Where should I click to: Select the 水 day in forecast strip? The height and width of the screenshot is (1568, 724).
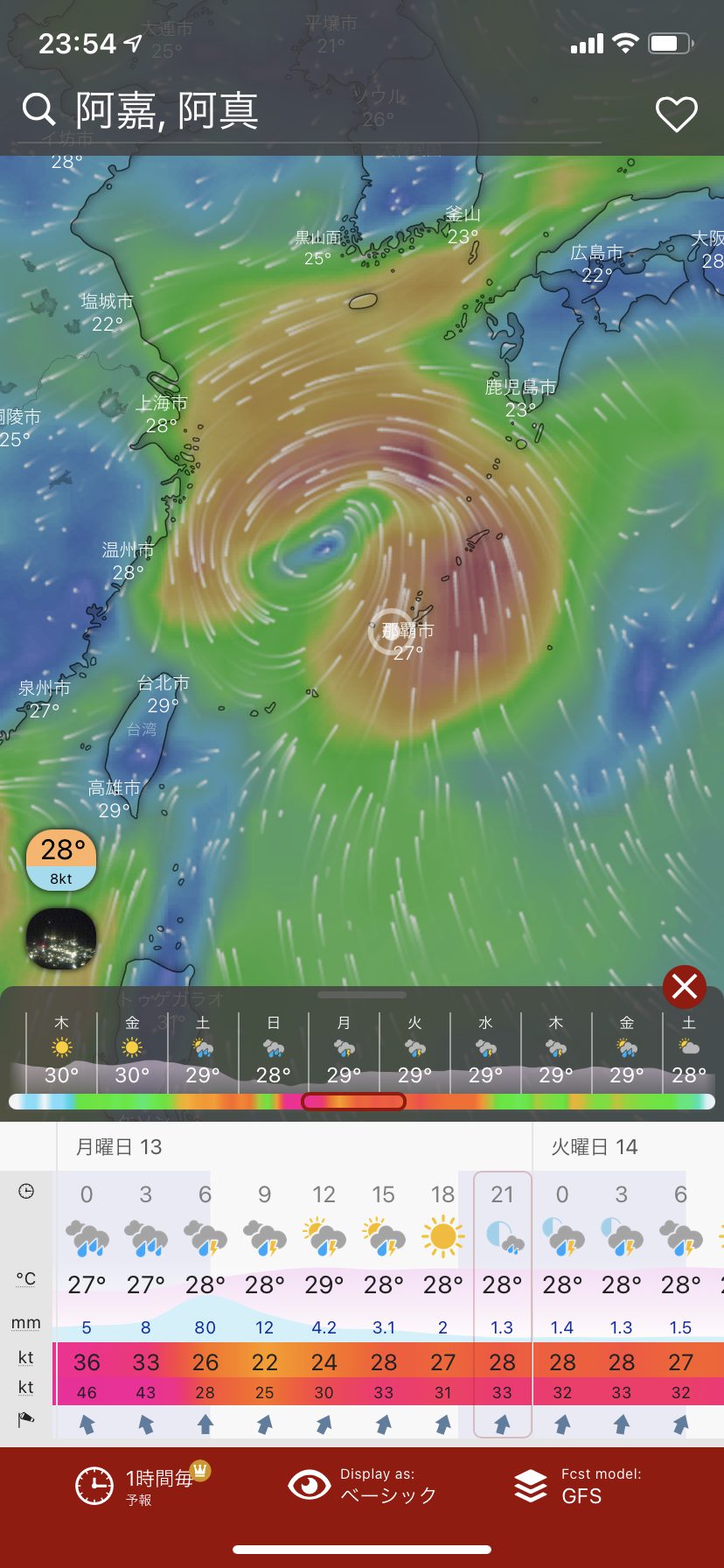coord(485,1050)
